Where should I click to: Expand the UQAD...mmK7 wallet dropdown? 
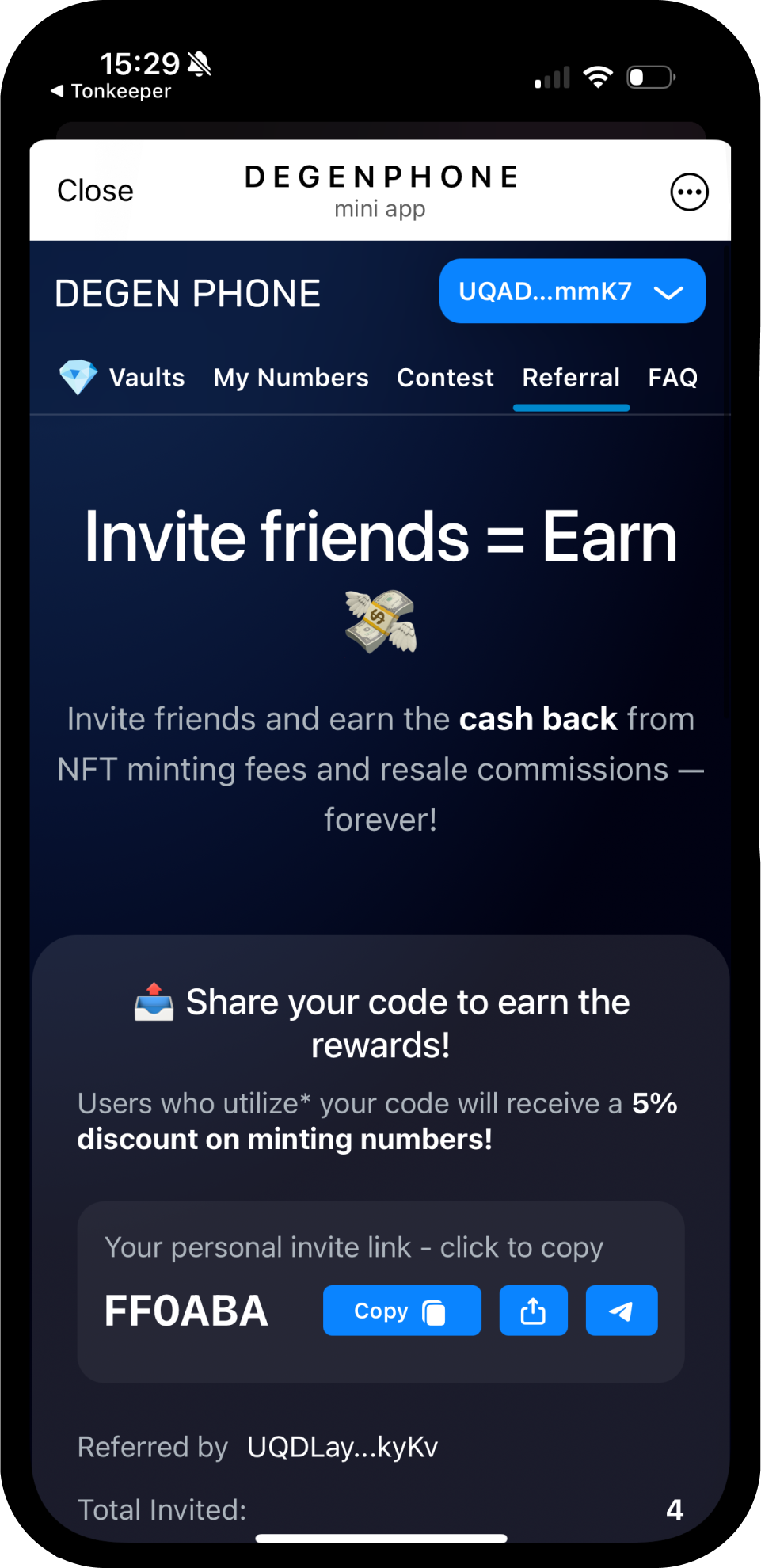[572, 291]
